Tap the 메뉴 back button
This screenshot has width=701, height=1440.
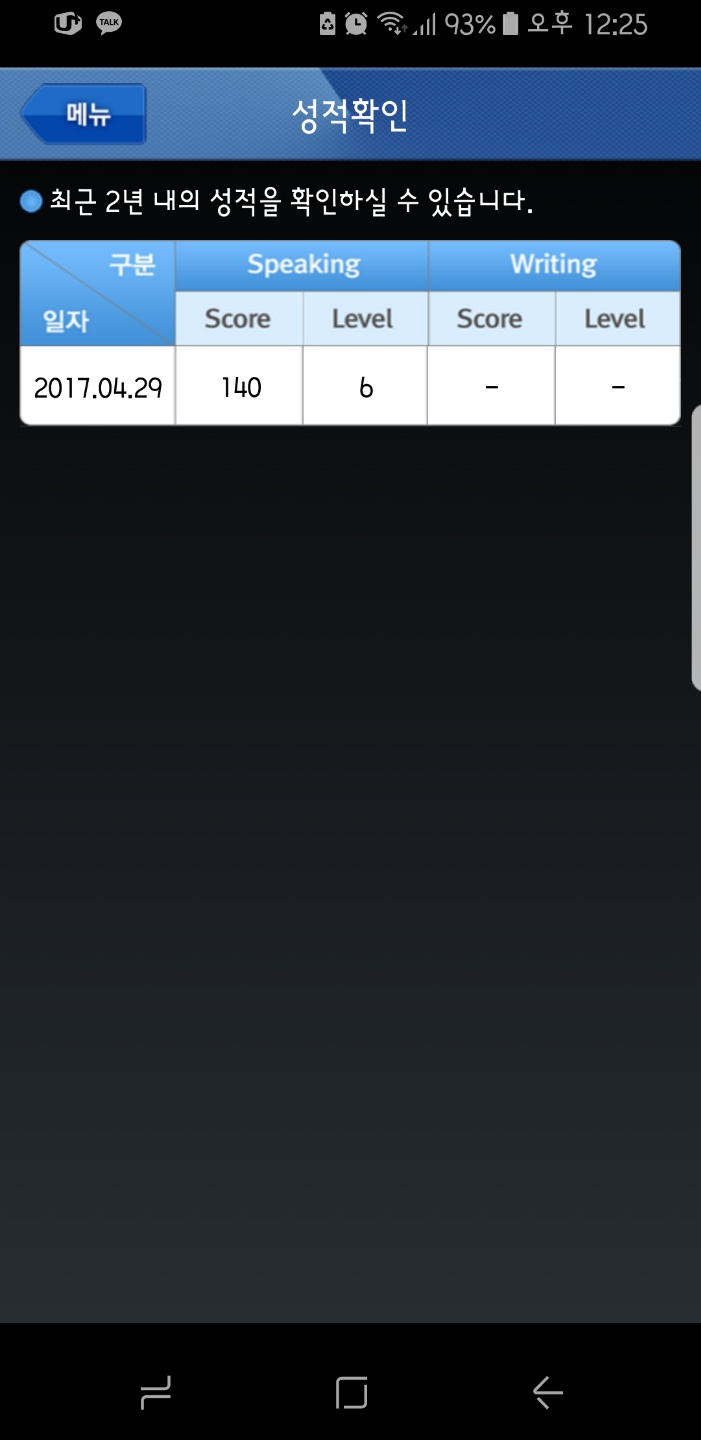coord(84,114)
